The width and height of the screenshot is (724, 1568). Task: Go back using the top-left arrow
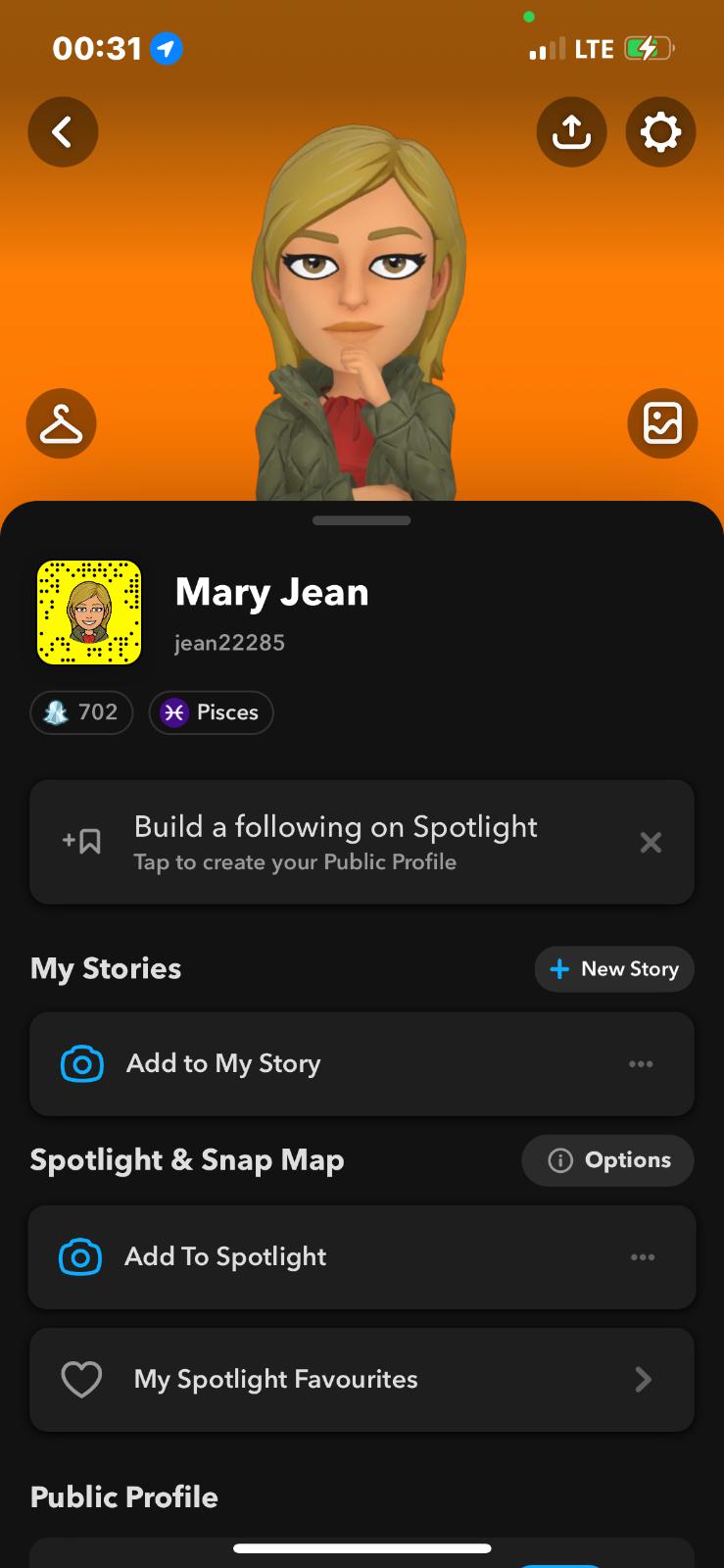[x=63, y=132]
